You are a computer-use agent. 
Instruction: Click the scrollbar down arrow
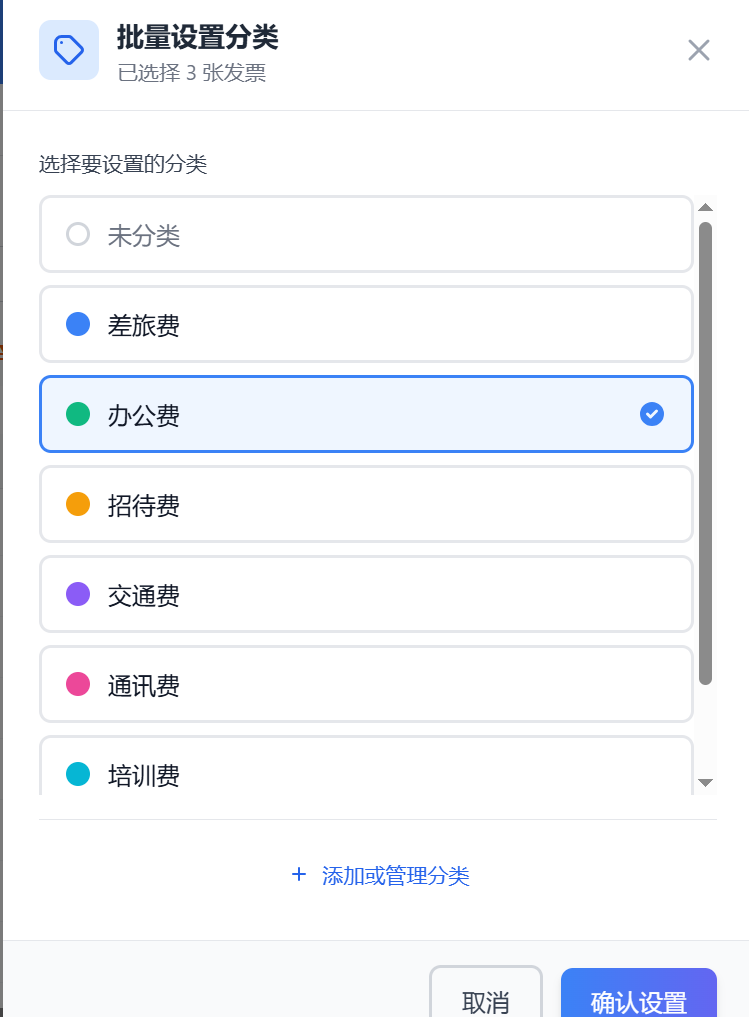(707, 782)
